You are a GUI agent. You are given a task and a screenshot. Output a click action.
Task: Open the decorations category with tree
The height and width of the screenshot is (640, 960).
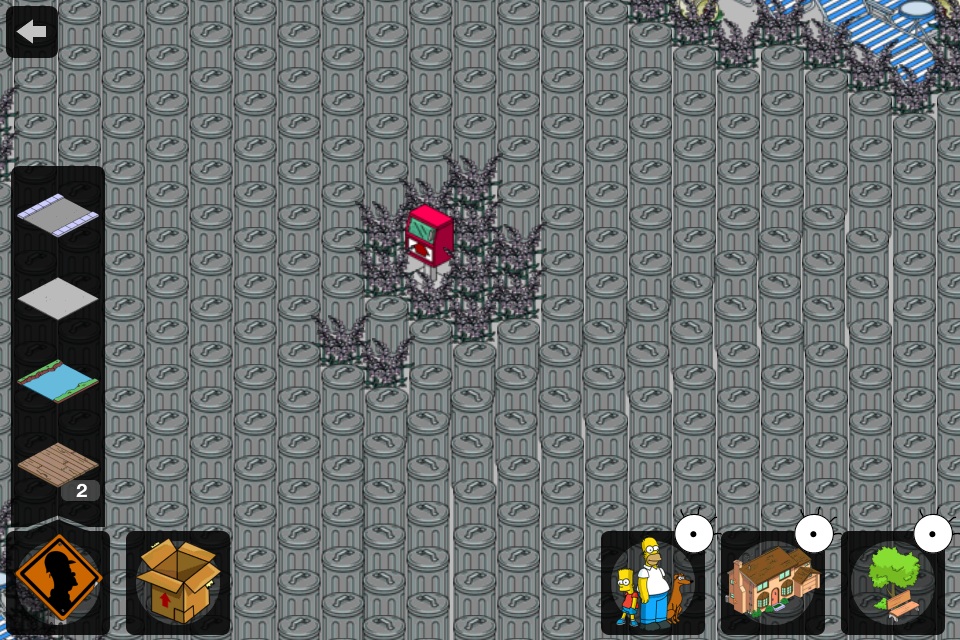893,582
